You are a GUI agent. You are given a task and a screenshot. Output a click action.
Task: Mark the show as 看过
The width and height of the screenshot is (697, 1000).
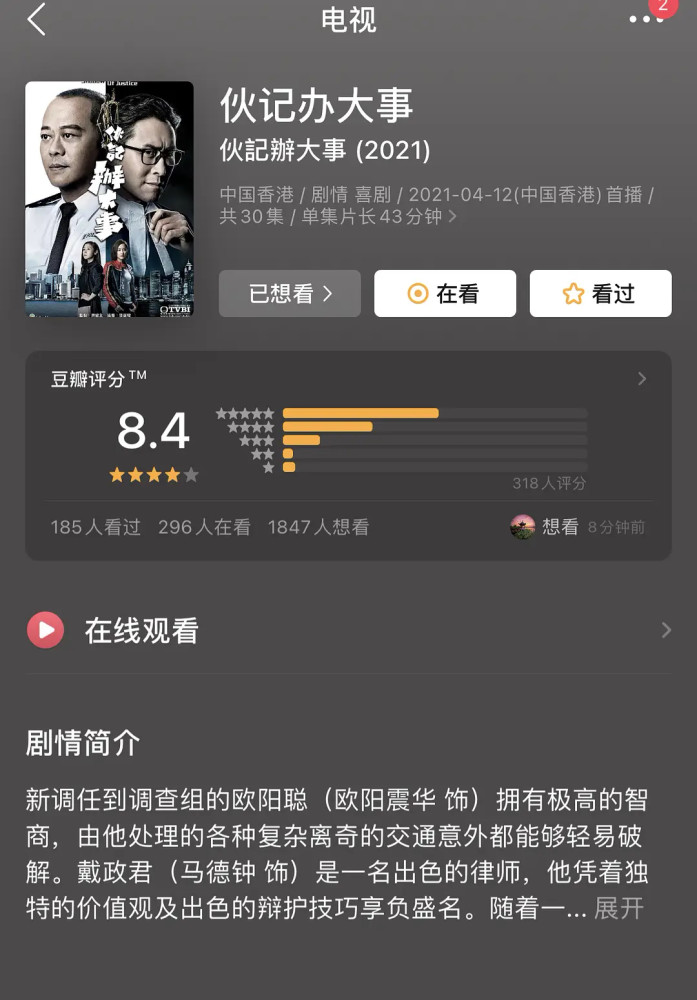coord(600,294)
